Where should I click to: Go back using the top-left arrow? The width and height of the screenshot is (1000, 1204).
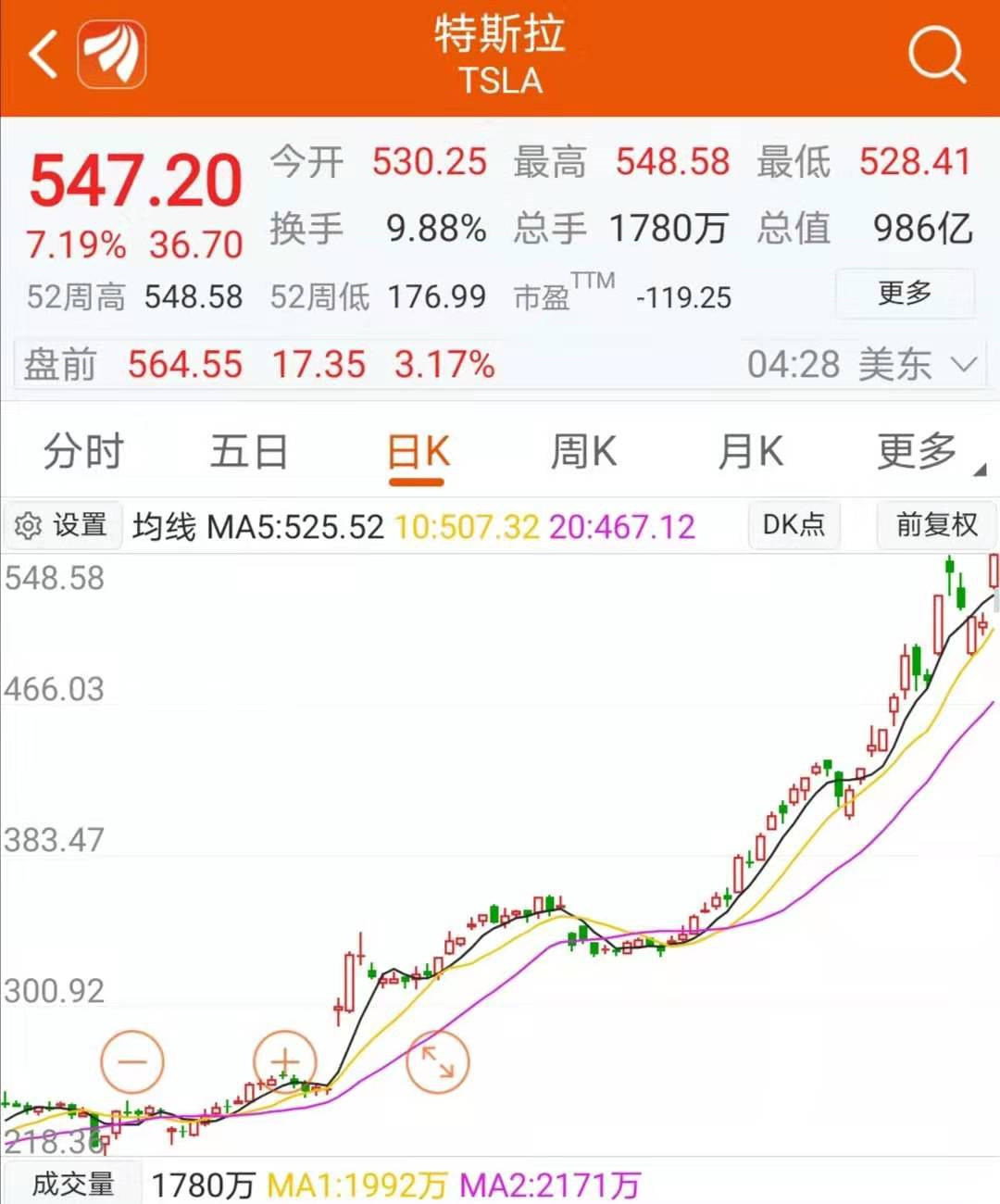(x=44, y=56)
